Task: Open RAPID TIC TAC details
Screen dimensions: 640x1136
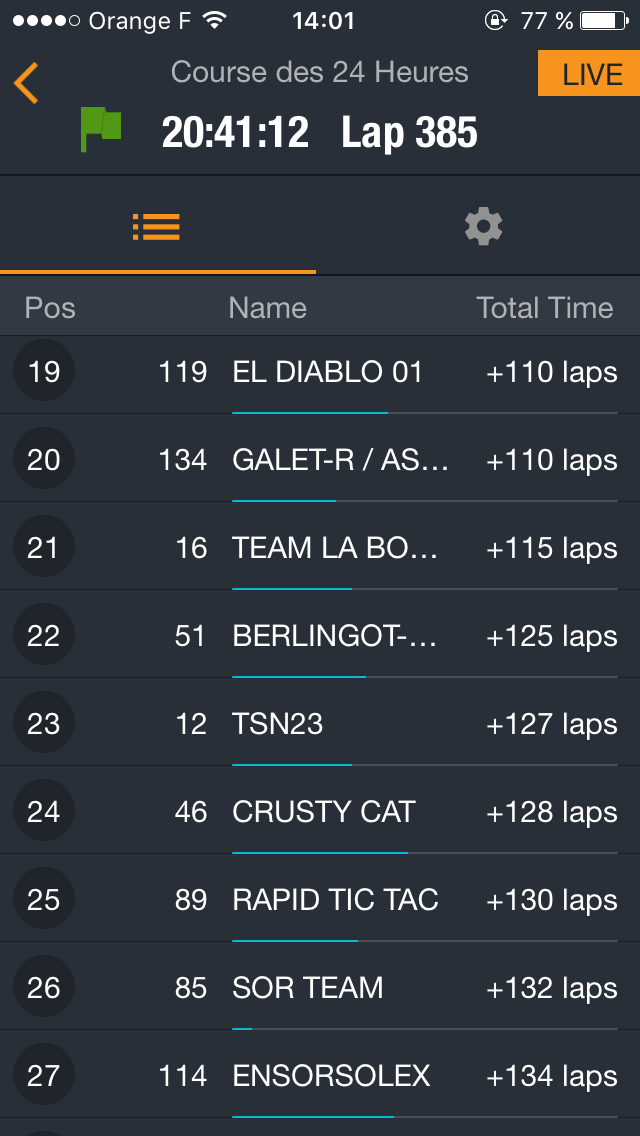Action: (x=335, y=900)
